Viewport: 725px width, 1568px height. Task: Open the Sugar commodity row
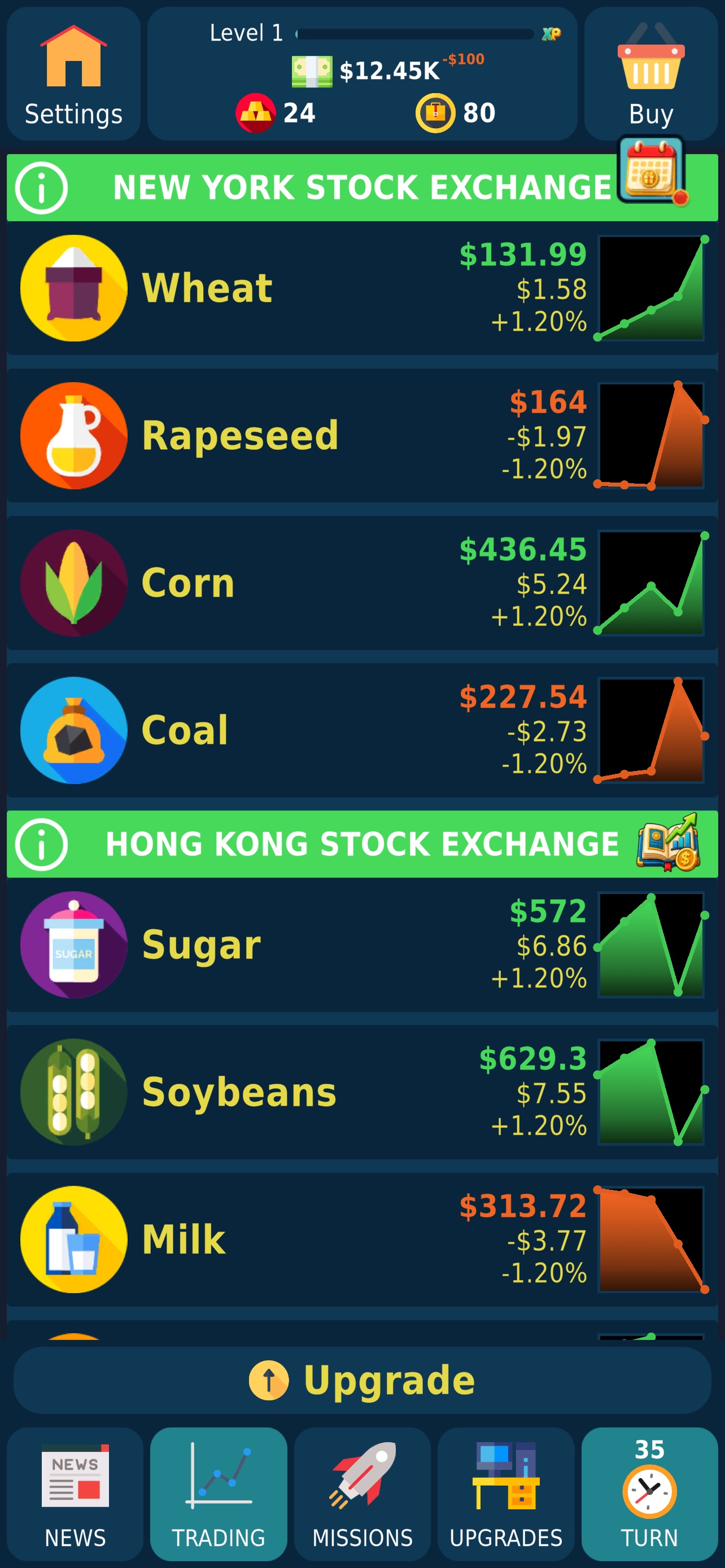click(362, 945)
